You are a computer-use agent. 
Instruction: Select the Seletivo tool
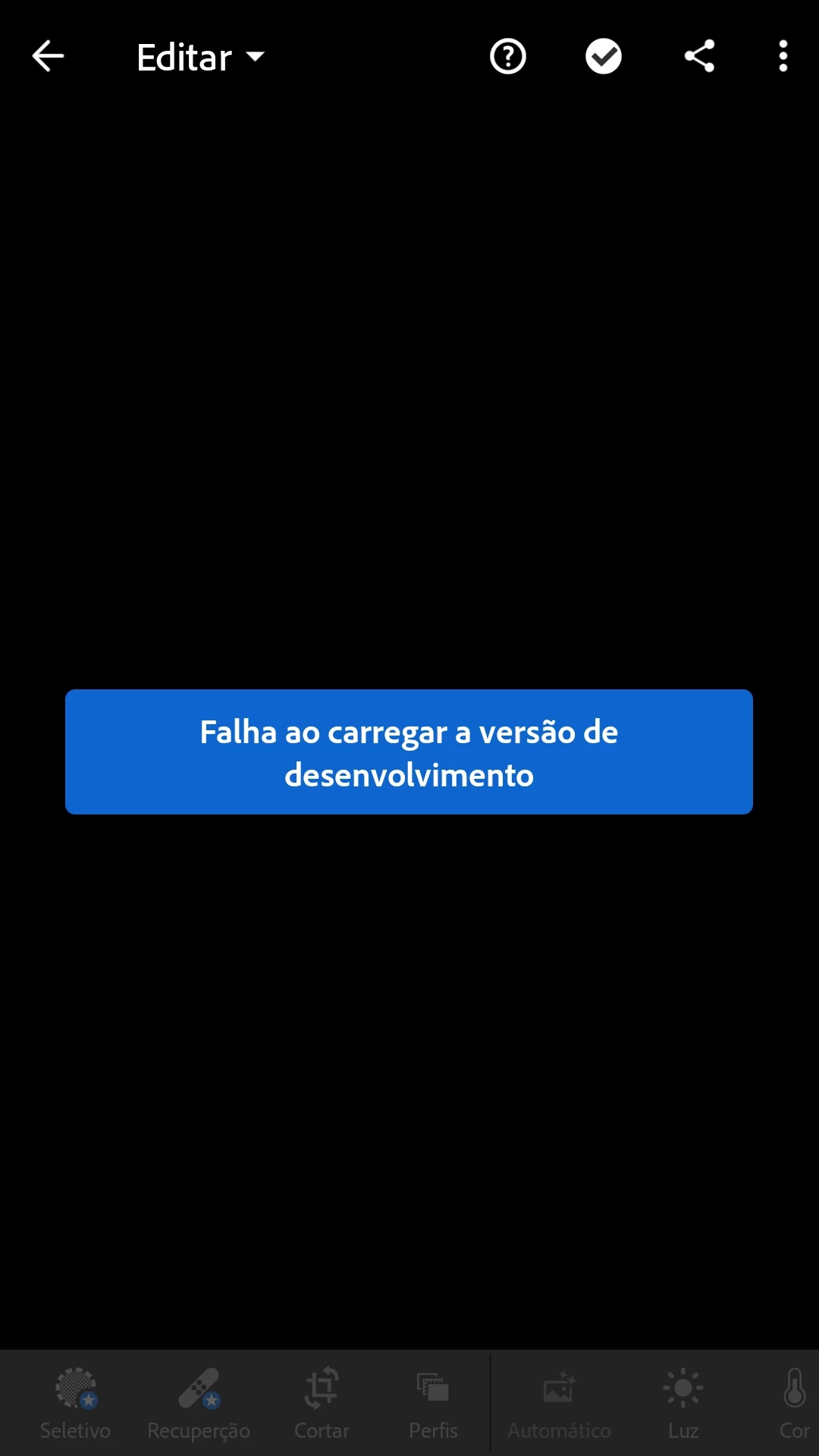pyautogui.click(x=75, y=1403)
